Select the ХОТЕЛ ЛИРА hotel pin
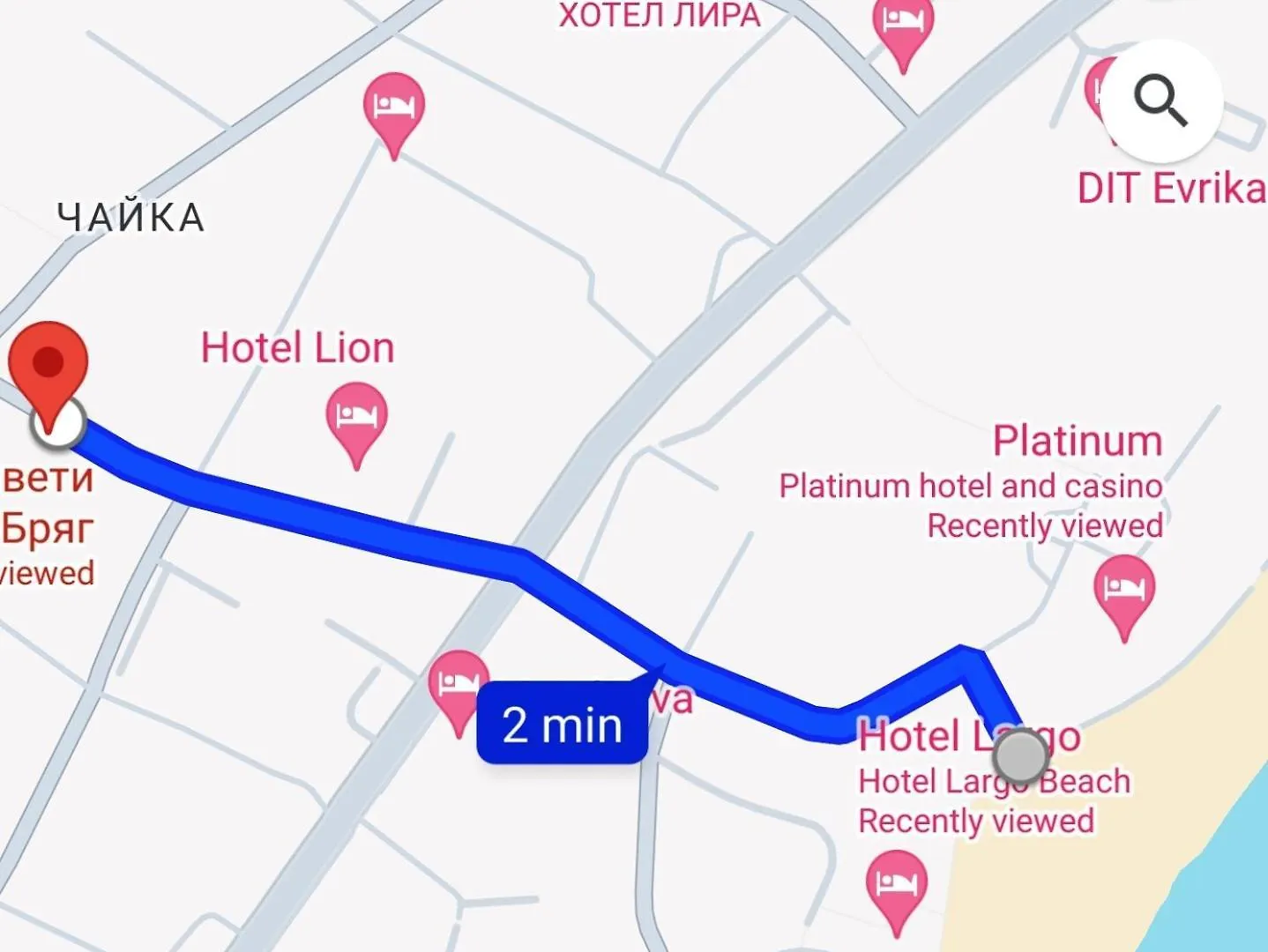Image resolution: width=1268 pixels, height=952 pixels. (902, 24)
